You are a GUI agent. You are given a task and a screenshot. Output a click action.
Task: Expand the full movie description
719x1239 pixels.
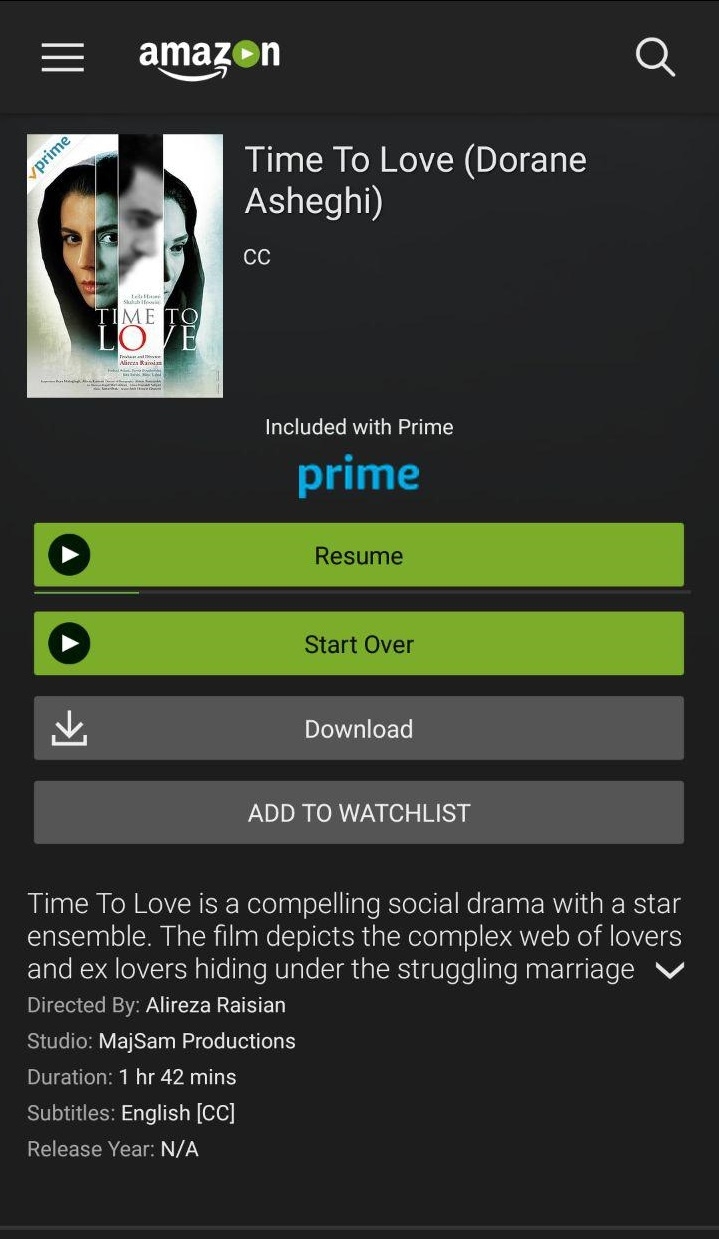tap(668, 970)
